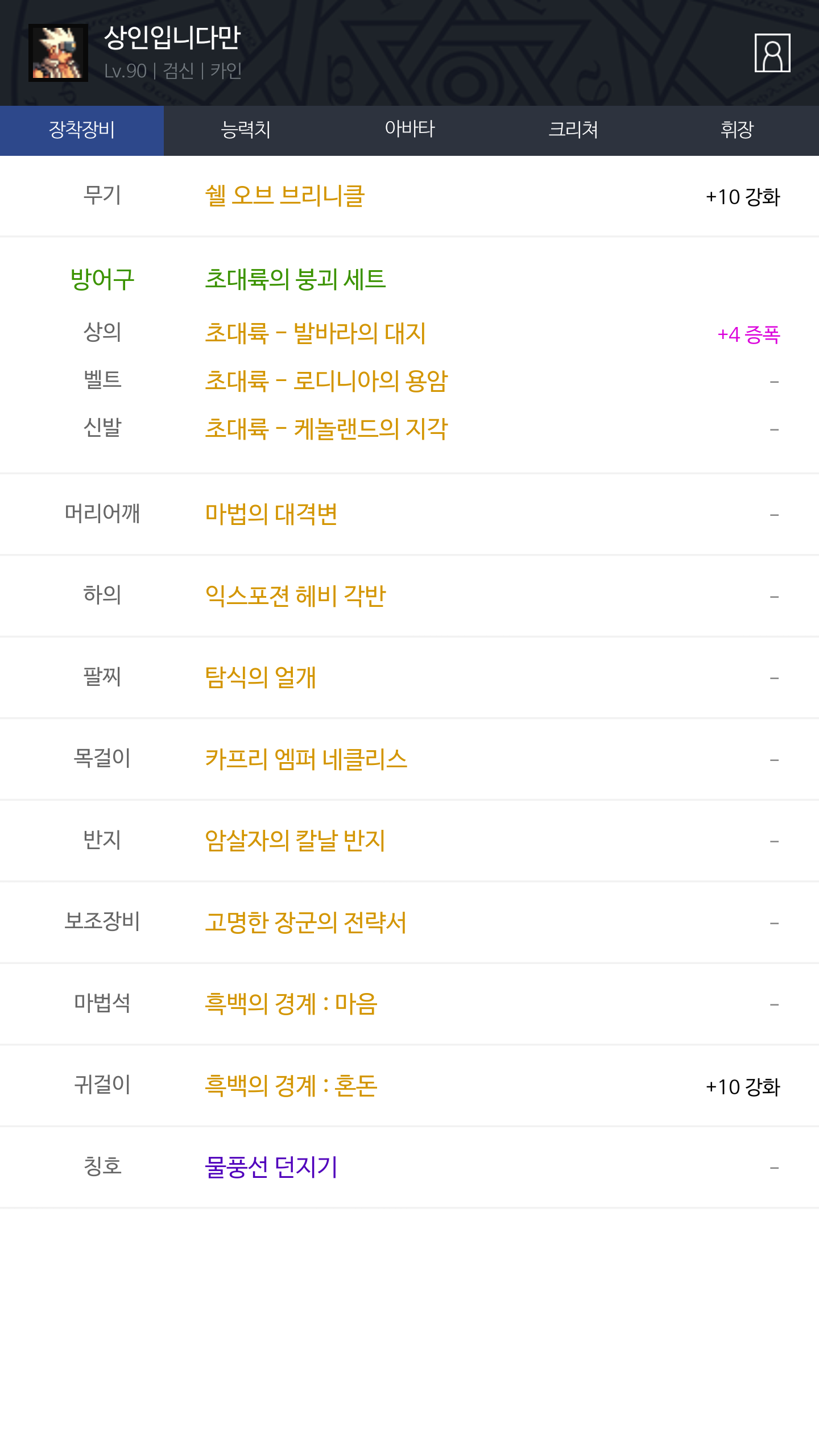Screen dimensions: 819x1456
Task: Switch to the 휘장 tab
Action: click(737, 130)
